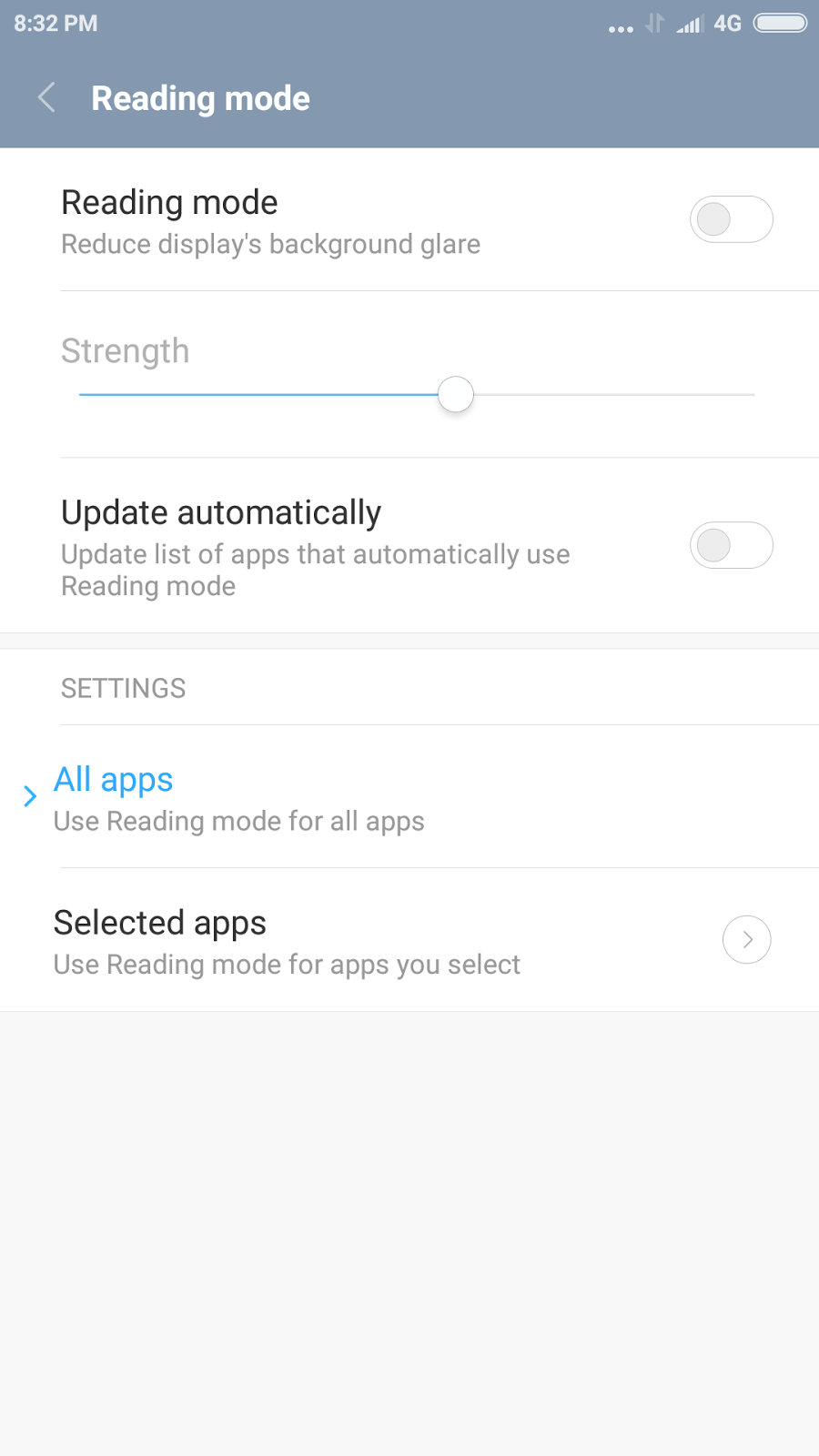This screenshot has height=1456, width=819.
Task: Tap the Strength slider handle
Action: (455, 395)
